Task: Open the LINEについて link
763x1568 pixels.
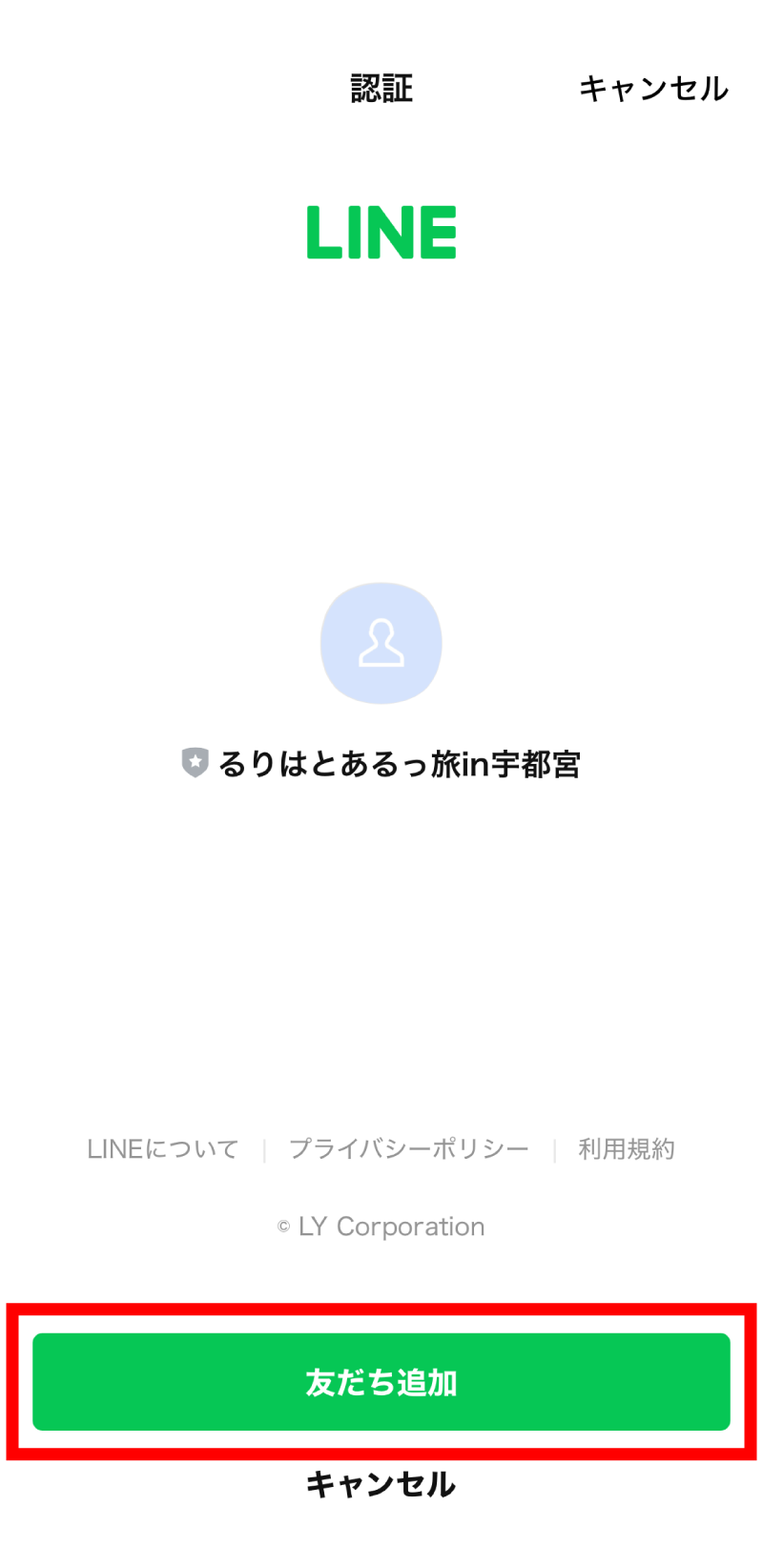Action: pyautogui.click(x=162, y=1148)
